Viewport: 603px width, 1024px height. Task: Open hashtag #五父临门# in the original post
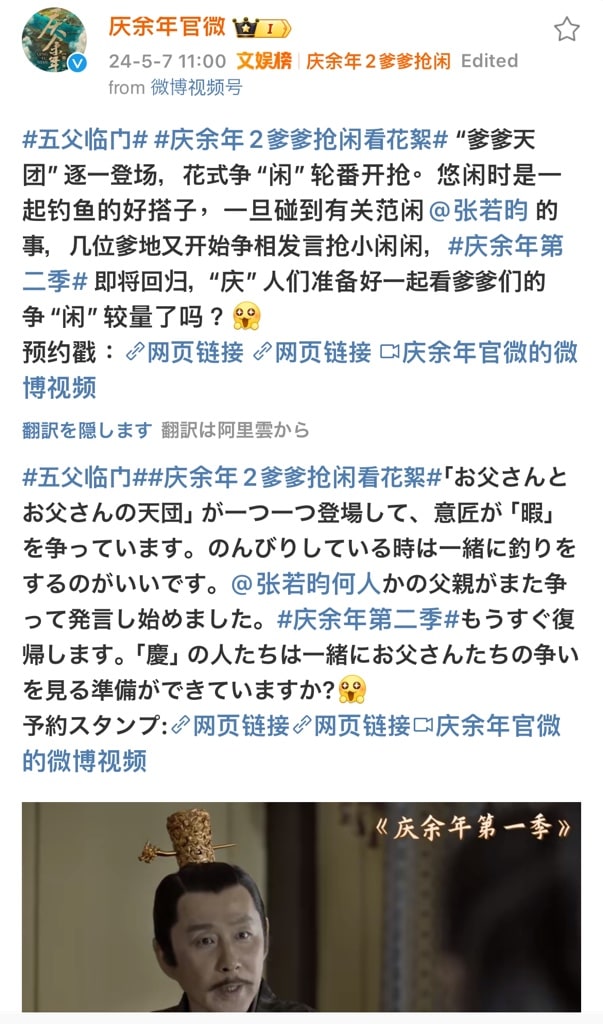85,140
